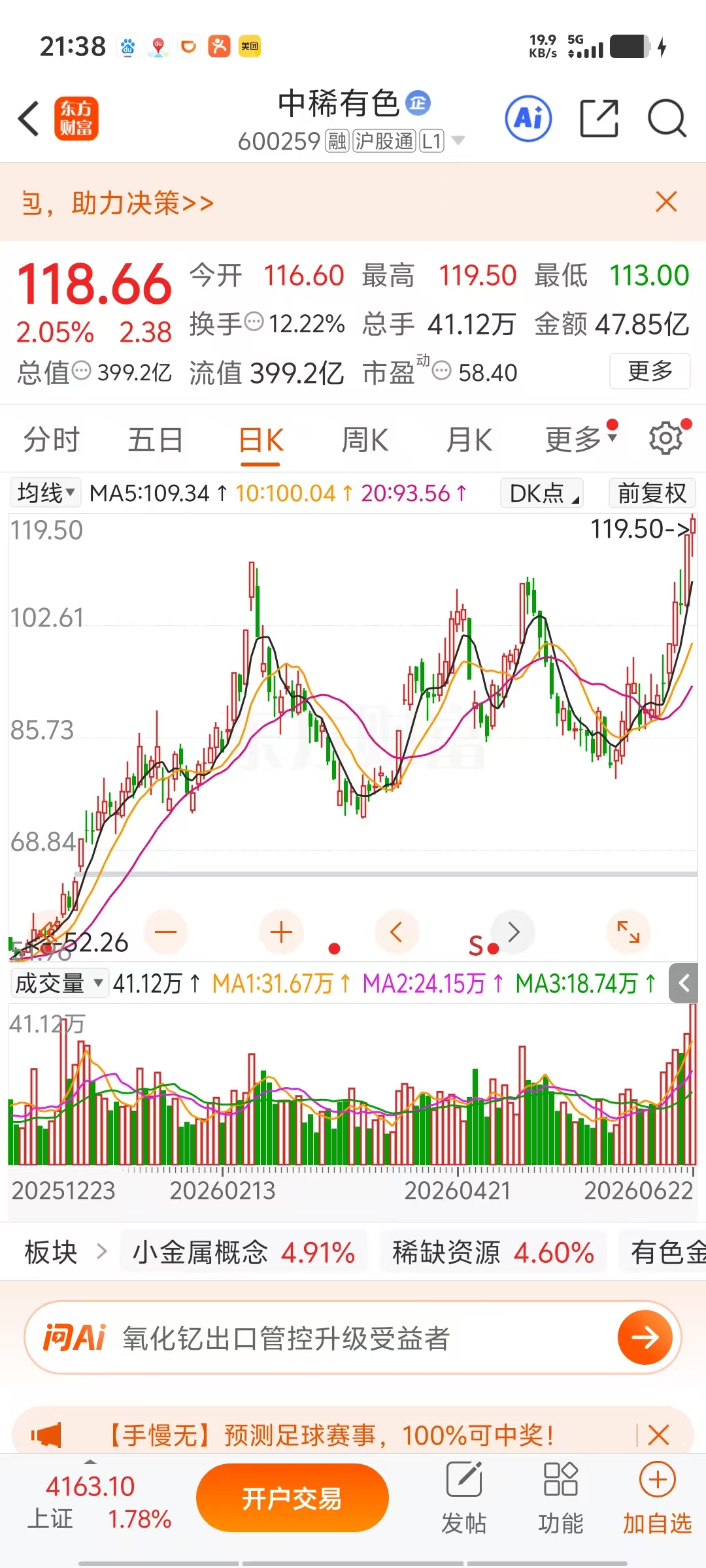The width and height of the screenshot is (706, 1568).
Task: Expand the K-line chart to fullscreen
Action: pyautogui.click(x=628, y=932)
